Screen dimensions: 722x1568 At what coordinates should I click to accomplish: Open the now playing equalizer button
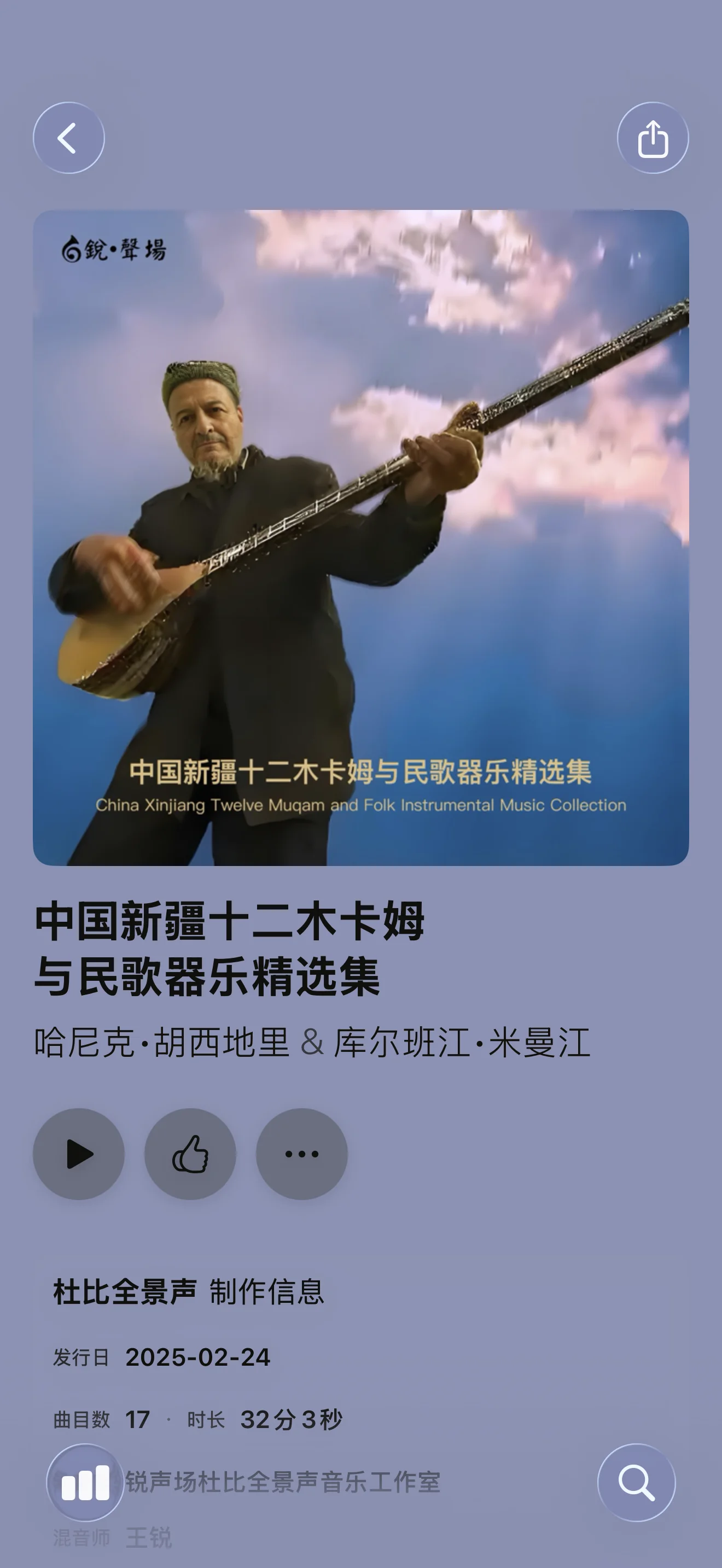click(85, 1483)
